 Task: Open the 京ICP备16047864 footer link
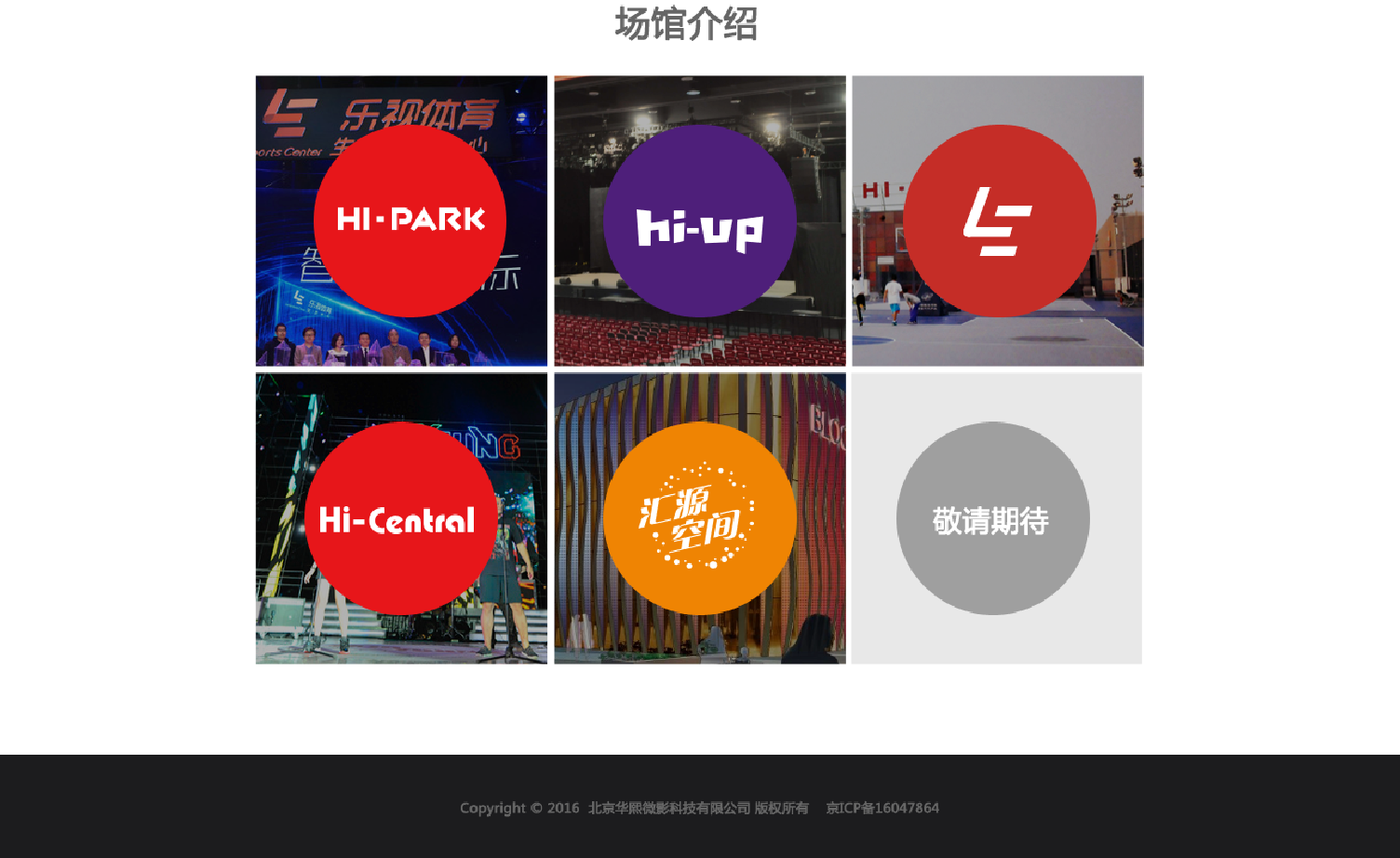pos(882,808)
